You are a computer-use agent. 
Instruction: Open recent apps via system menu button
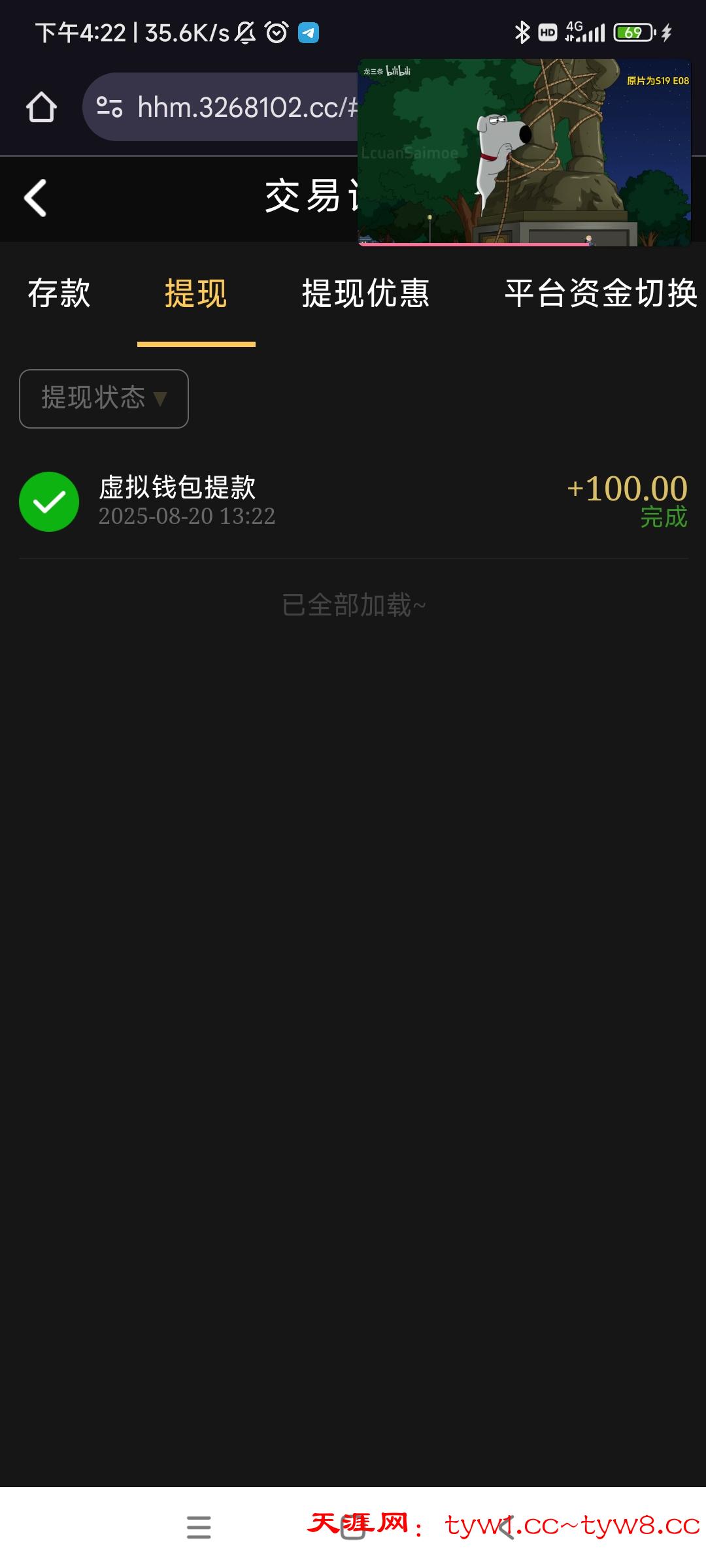tap(199, 1527)
